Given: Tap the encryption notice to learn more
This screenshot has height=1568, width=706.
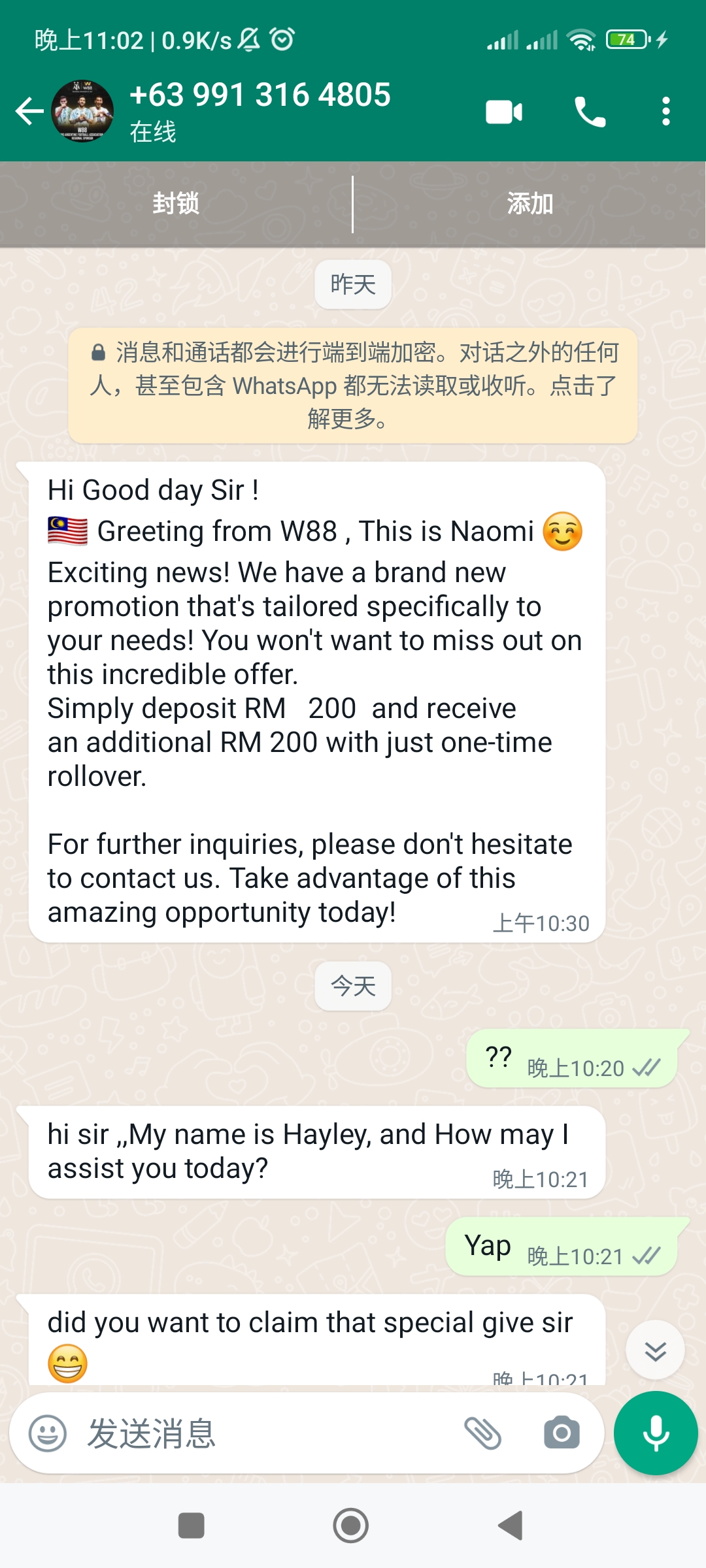Looking at the screenshot, I should pyautogui.click(x=353, y=385).
